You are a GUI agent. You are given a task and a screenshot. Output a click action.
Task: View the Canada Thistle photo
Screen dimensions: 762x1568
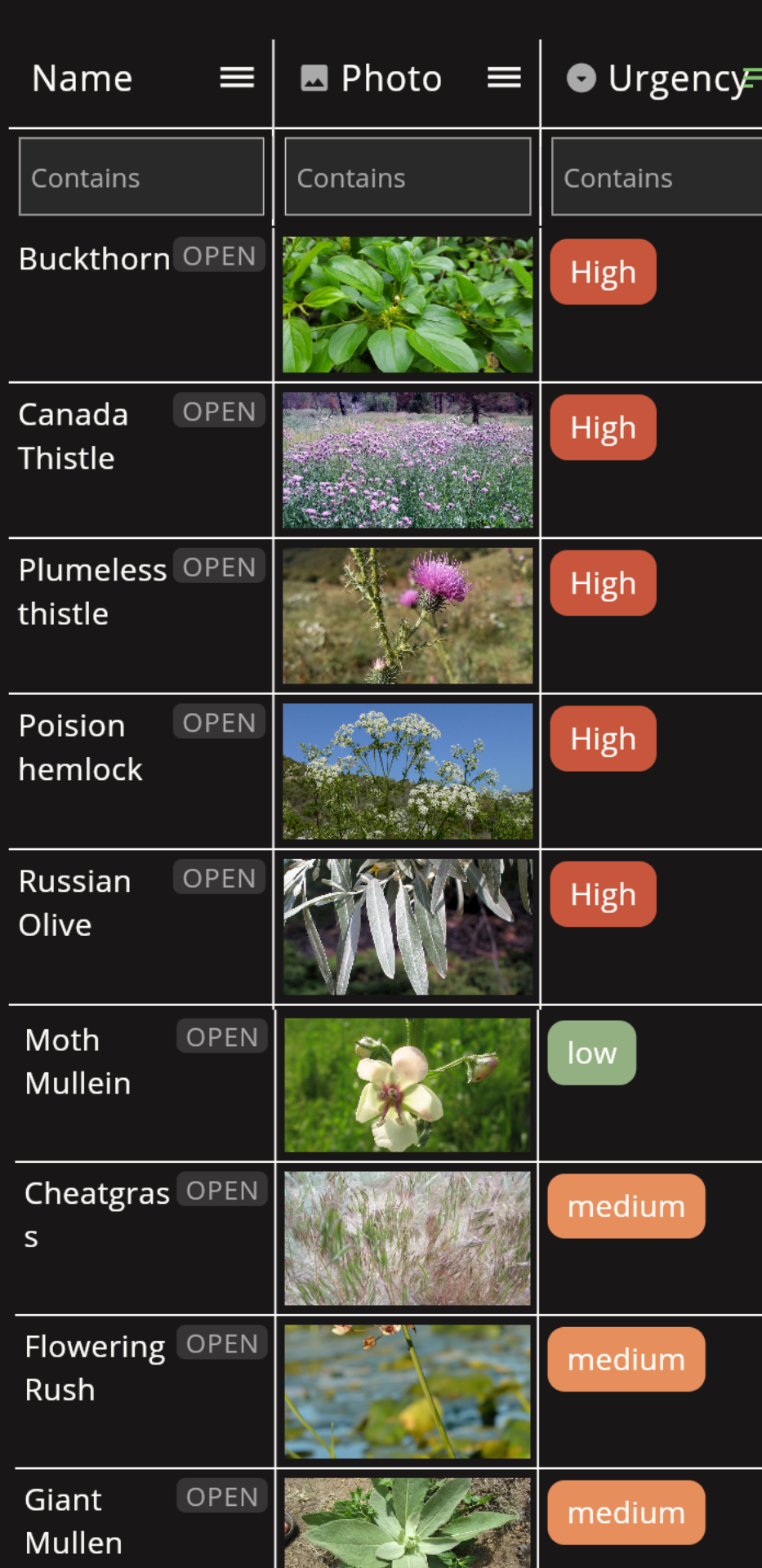[x=408, y=460]
